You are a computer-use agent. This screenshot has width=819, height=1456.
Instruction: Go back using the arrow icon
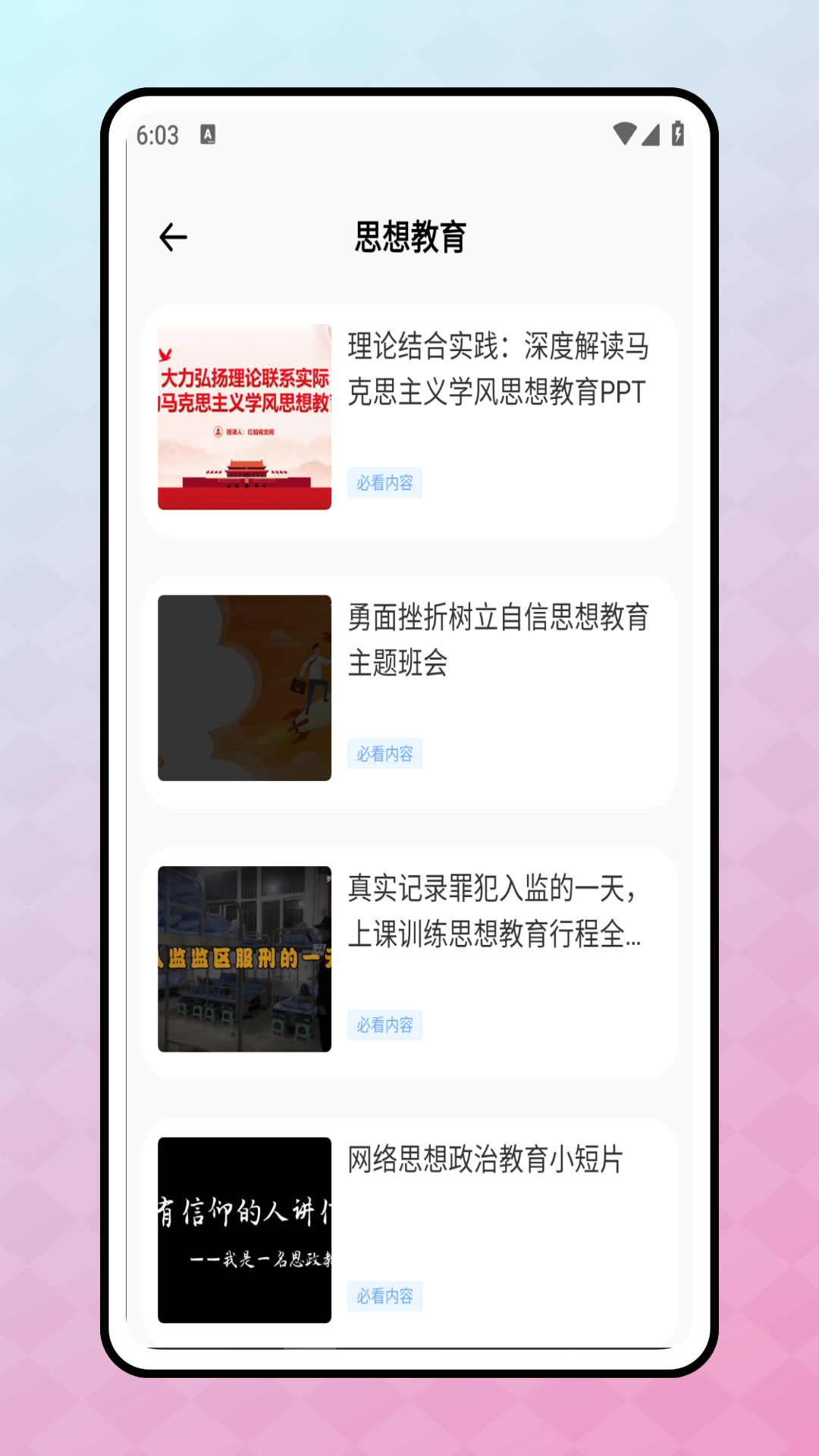pos(173,237)
